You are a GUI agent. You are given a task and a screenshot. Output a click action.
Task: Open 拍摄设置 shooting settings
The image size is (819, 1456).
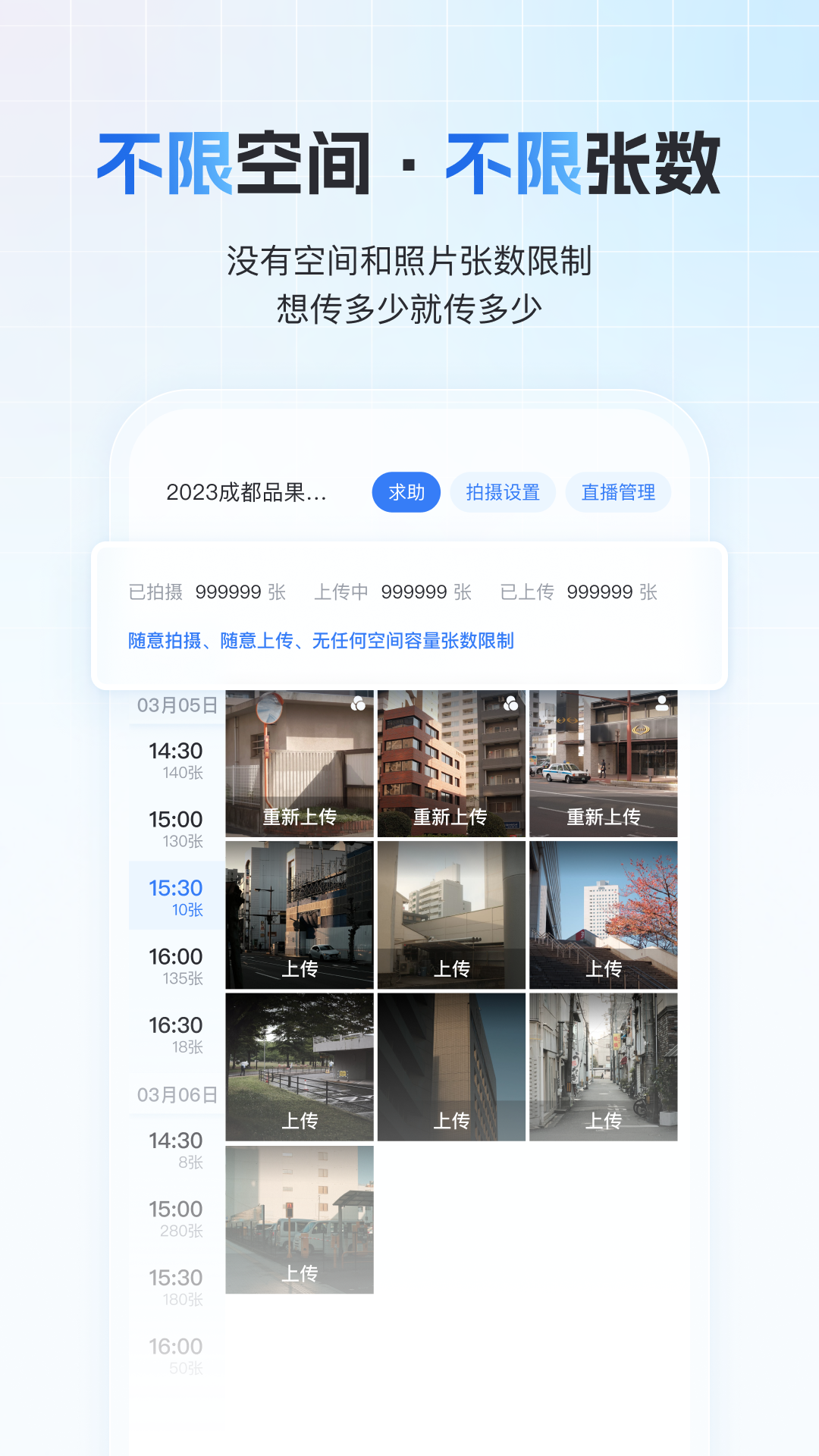coord(503,492)
